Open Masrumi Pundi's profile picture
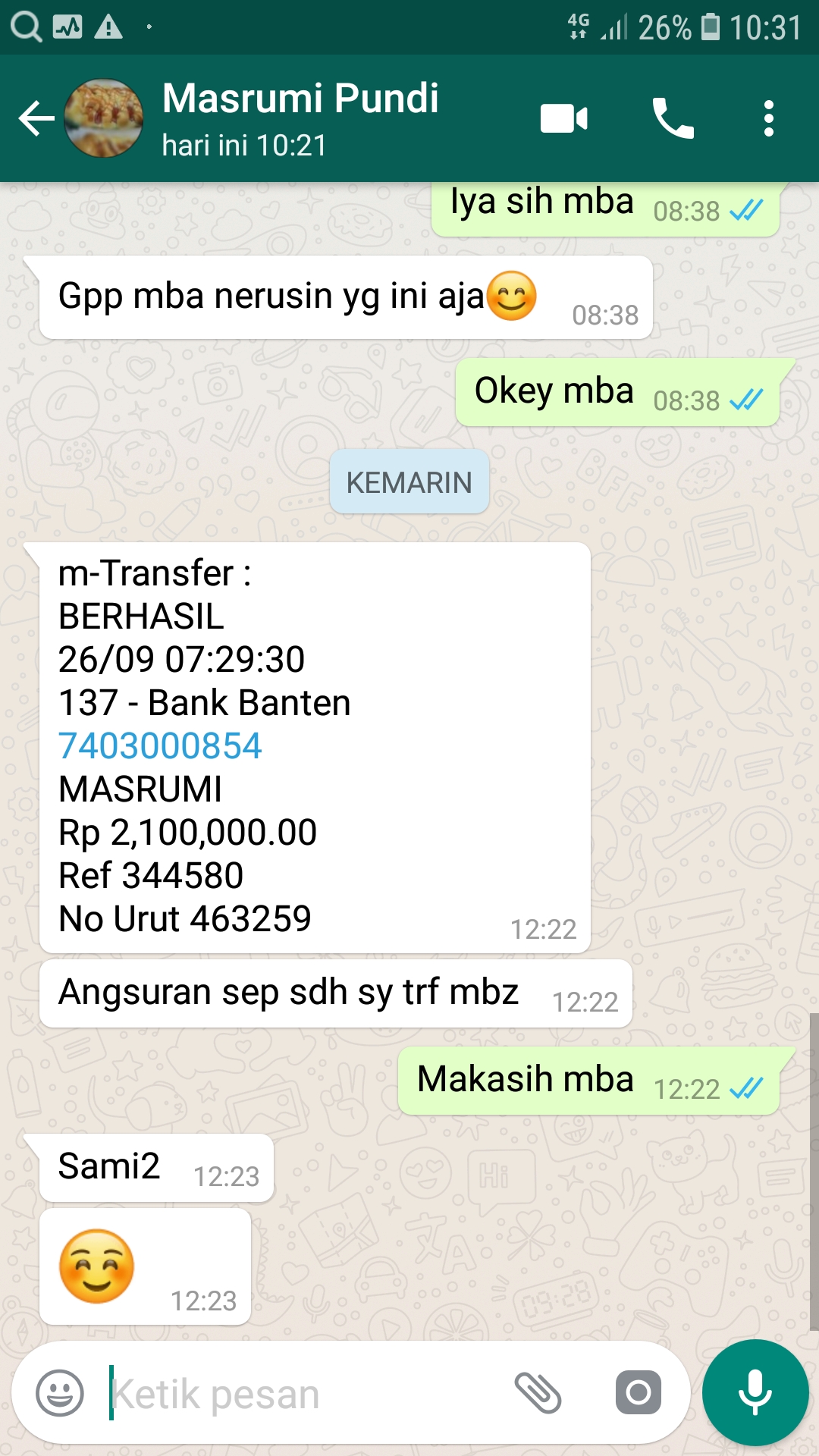 (x=104, y=119)
